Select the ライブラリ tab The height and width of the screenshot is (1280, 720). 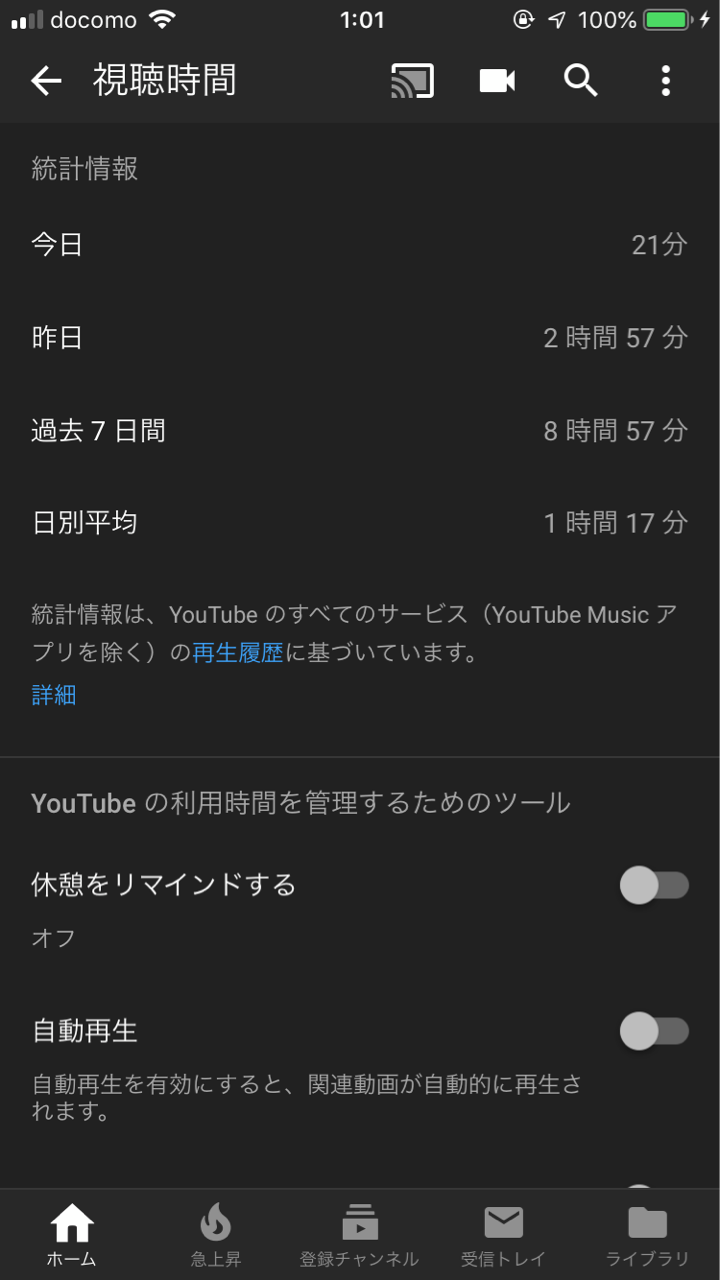647,1234
